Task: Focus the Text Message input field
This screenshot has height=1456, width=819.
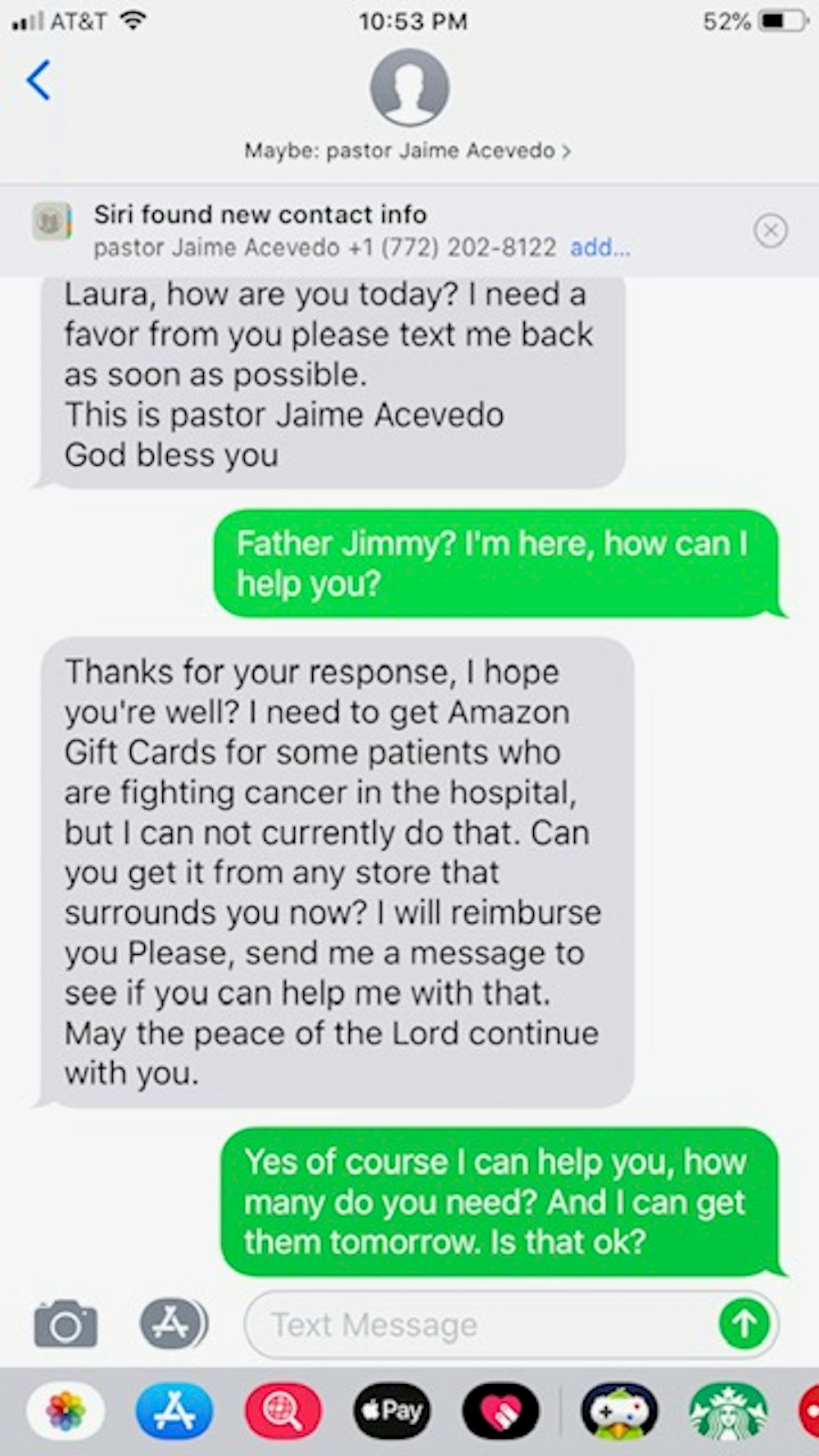Action: pyautogui.click(x=483, y=1324)
